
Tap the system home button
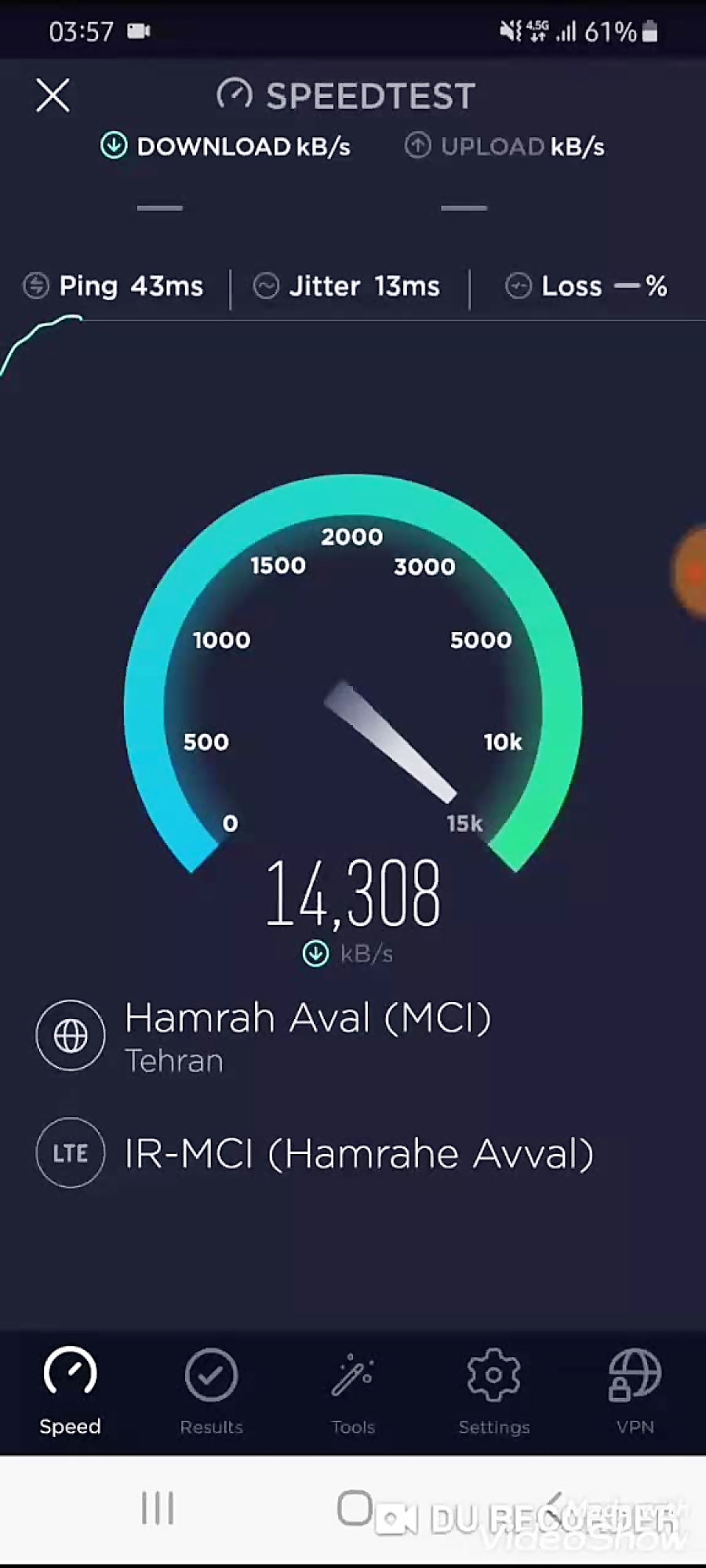coord(354,1508)
